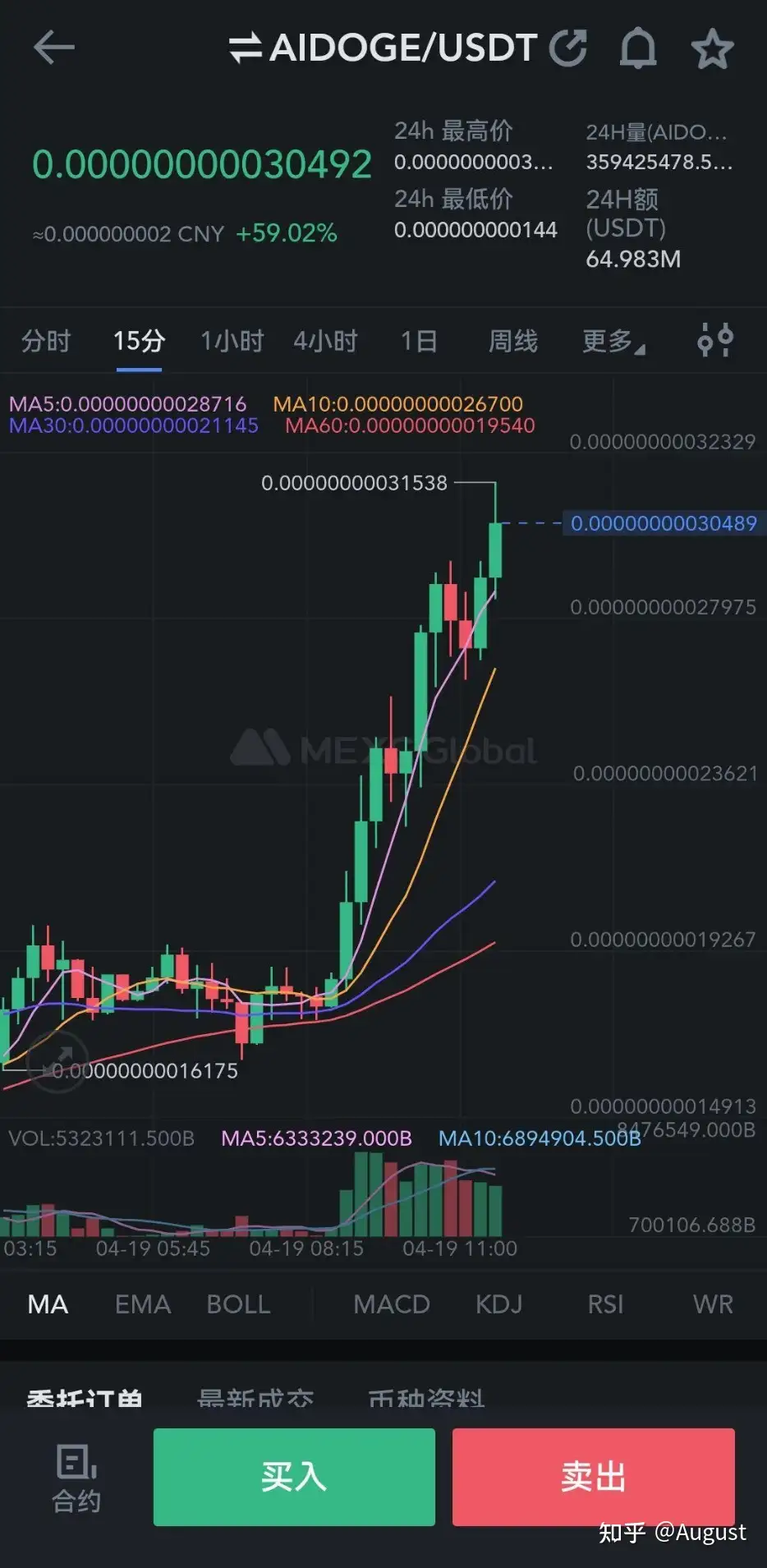Screen dimensions: 767x1568
Task: Switch chart to 分时 view
Action: point(46,341)
